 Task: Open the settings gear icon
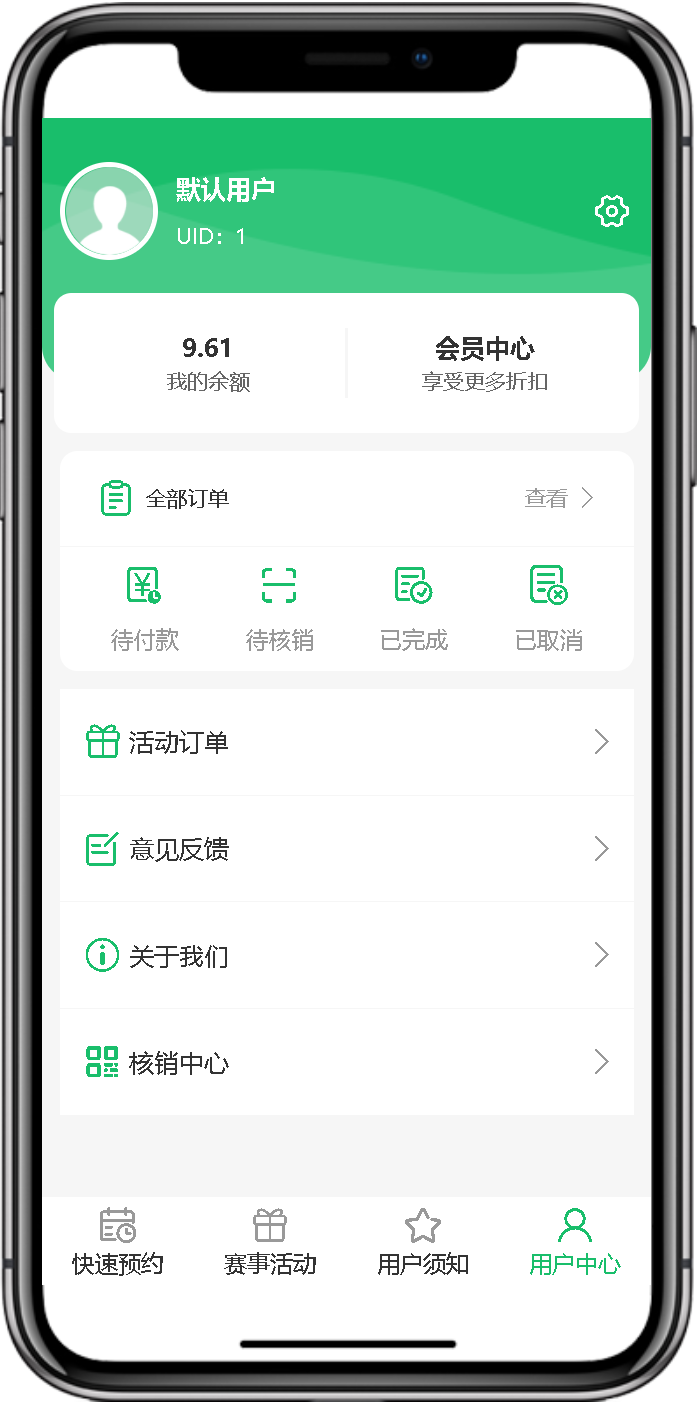click(611, 211)
